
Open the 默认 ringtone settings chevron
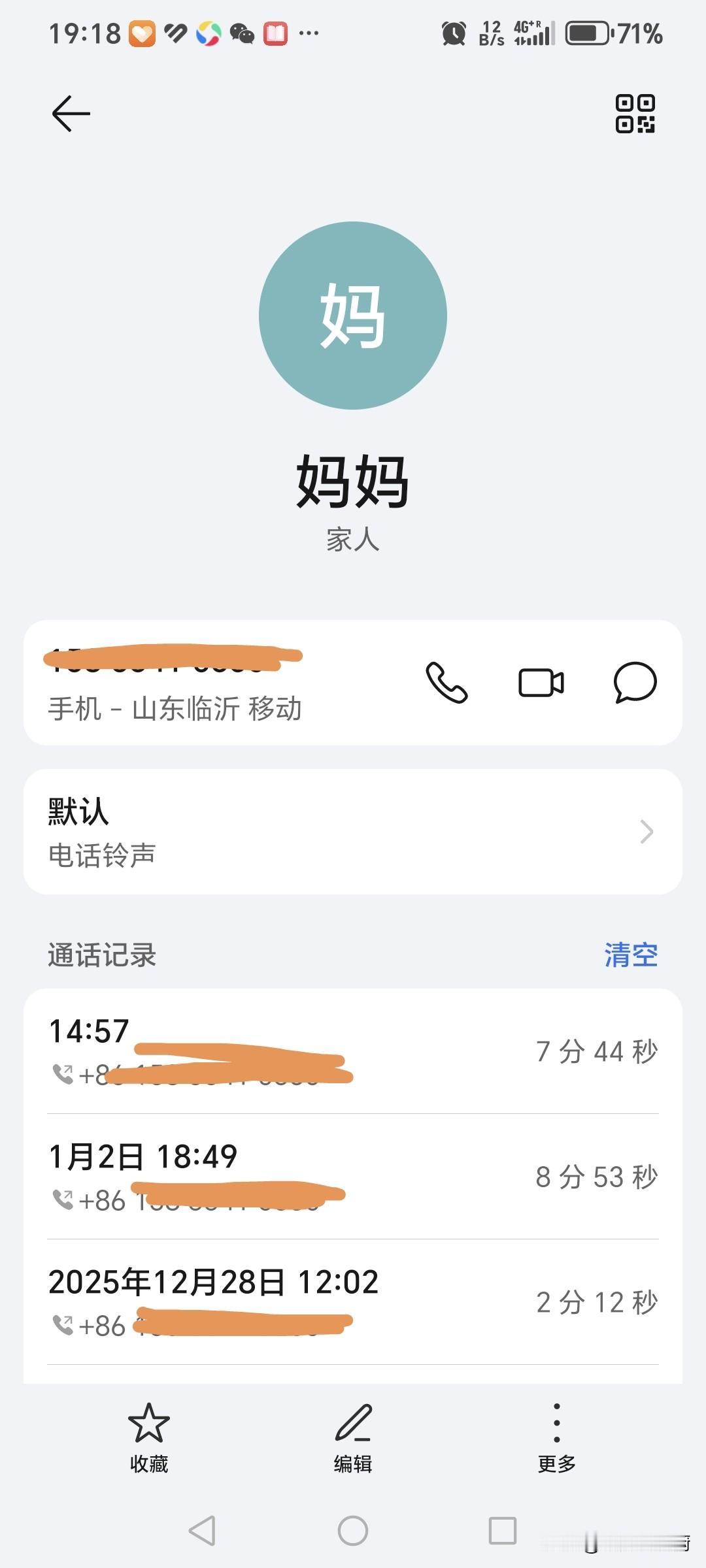coord(646,831)
